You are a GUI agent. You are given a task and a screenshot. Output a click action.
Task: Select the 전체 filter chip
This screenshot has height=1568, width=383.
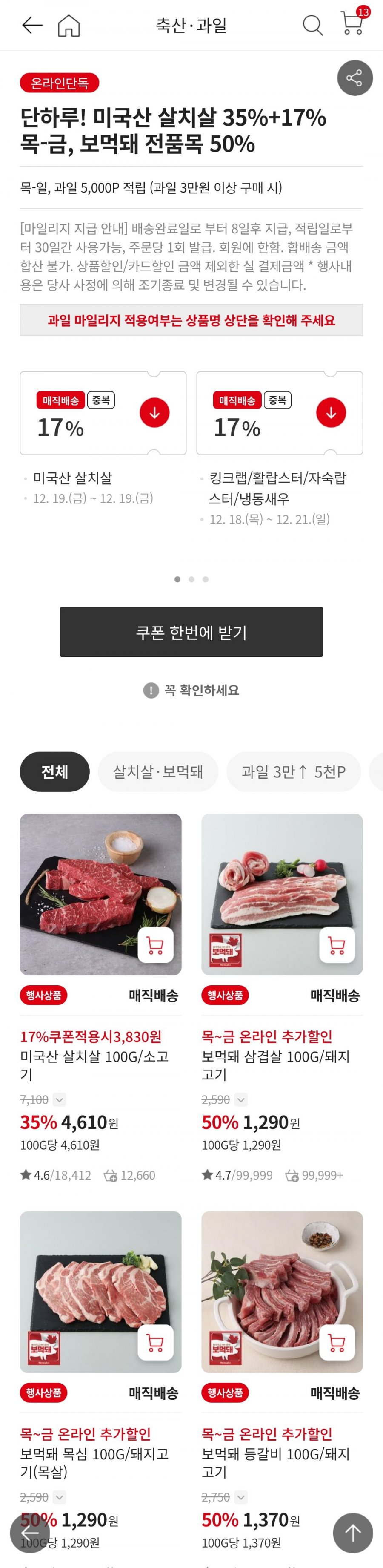(55, 772)
